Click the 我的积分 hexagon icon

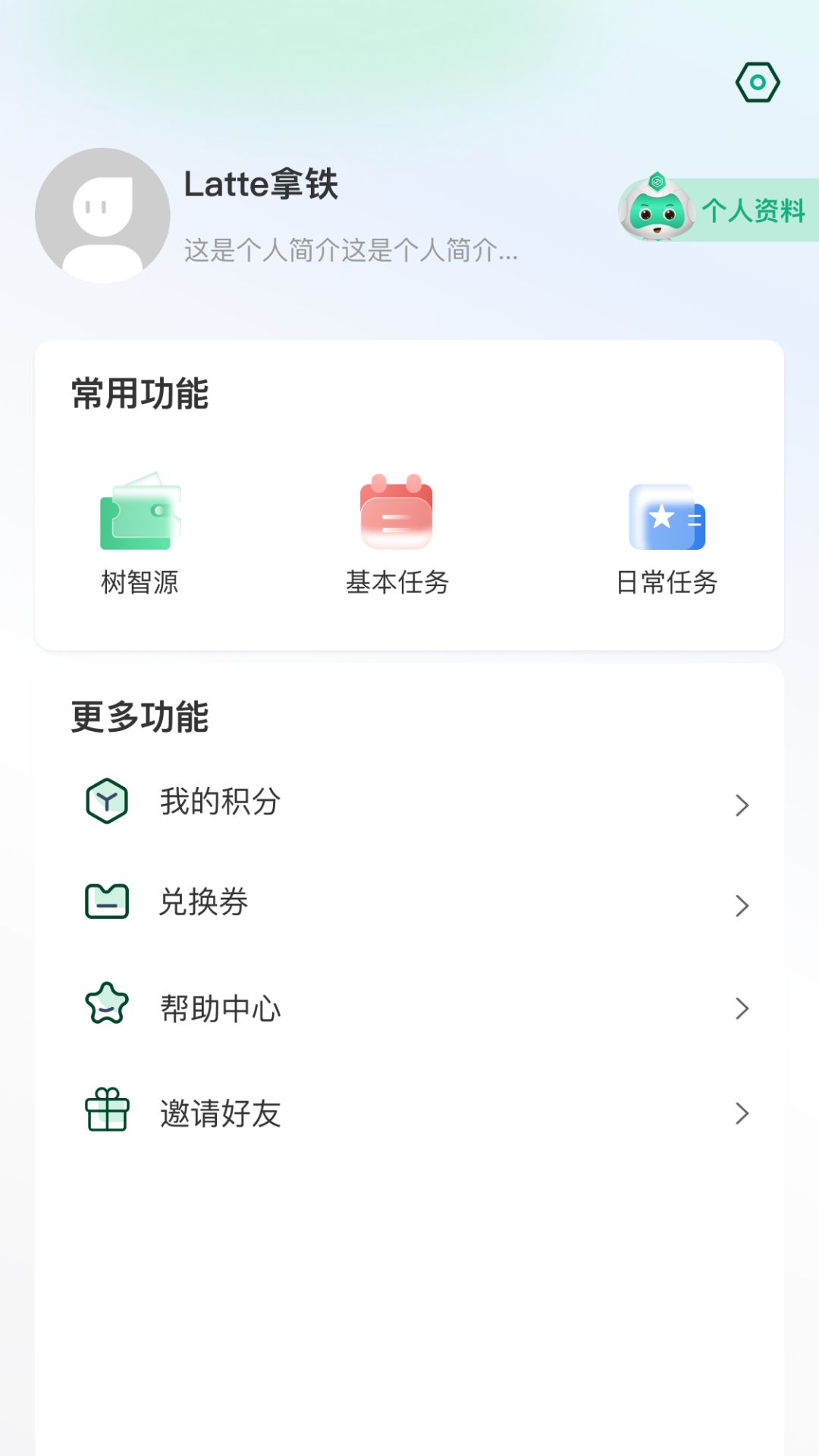pos(106,802)
